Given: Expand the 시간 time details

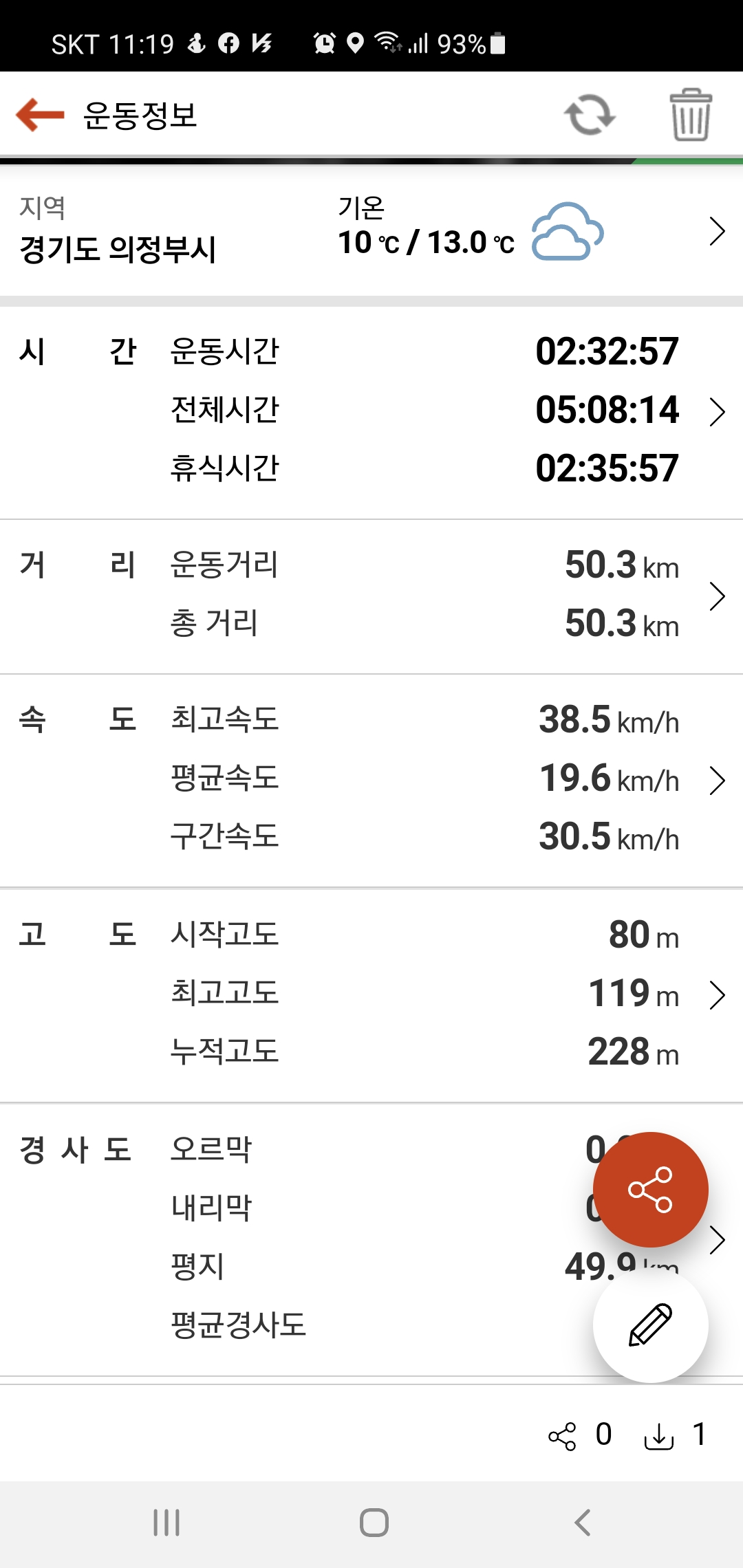Looking at the screenshot, I should (716, 412).
